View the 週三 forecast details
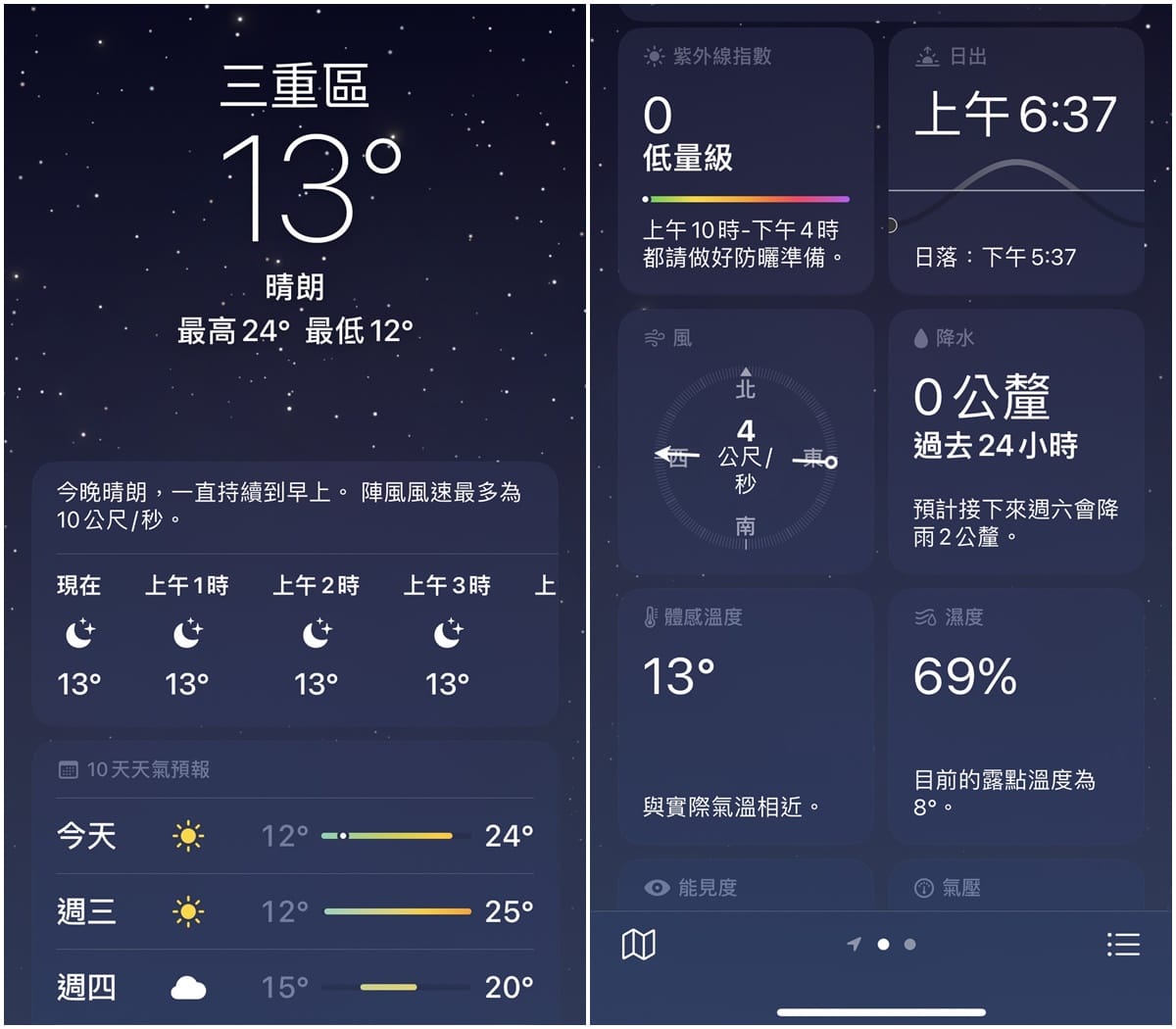 [294, 911]
